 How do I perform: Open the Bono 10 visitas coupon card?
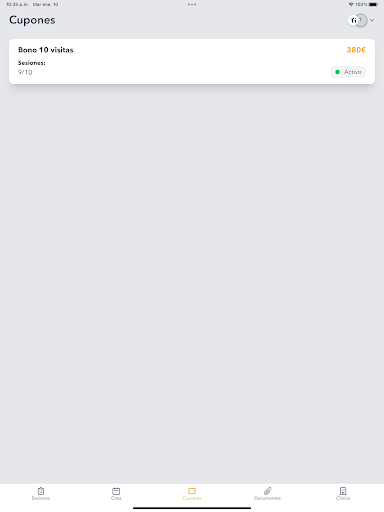click(192, 61)
